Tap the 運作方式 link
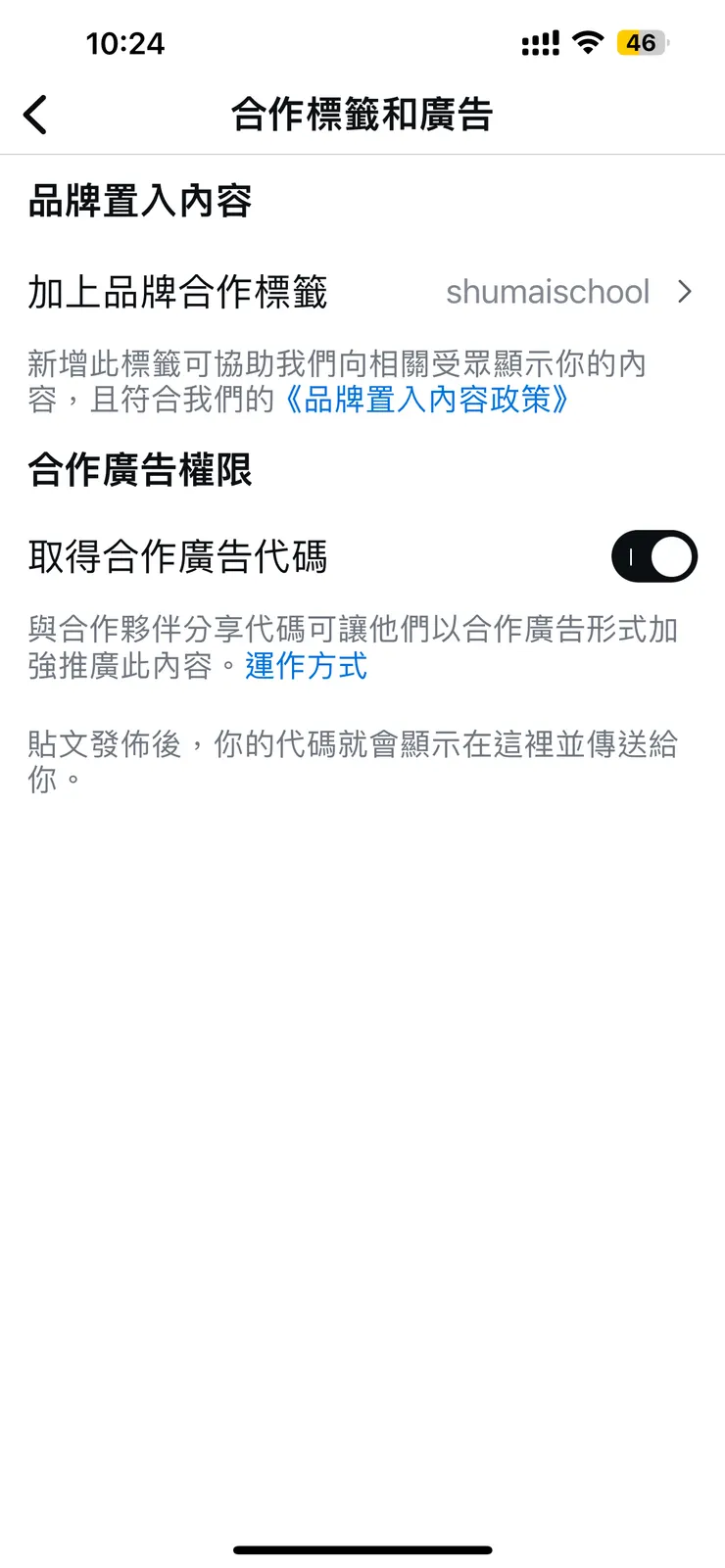 tap(307, 667)
